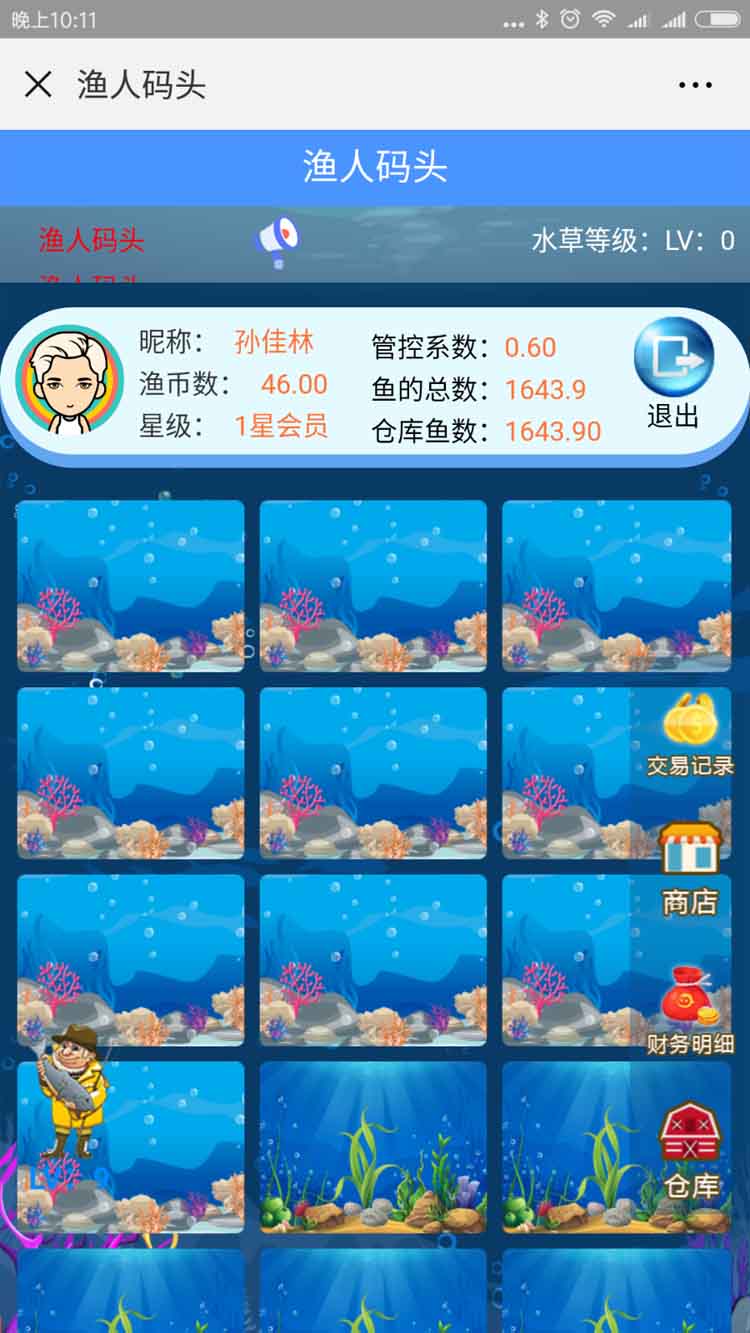Tap the fisherman holding a fish

(72, 1088)
